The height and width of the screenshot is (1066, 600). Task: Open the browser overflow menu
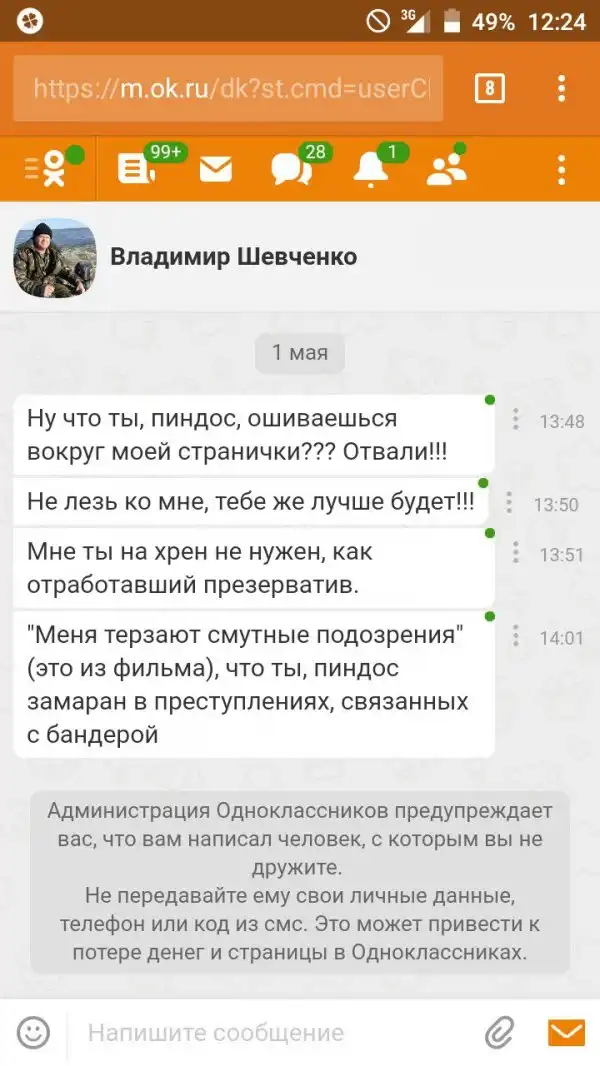tap(563, 89)
